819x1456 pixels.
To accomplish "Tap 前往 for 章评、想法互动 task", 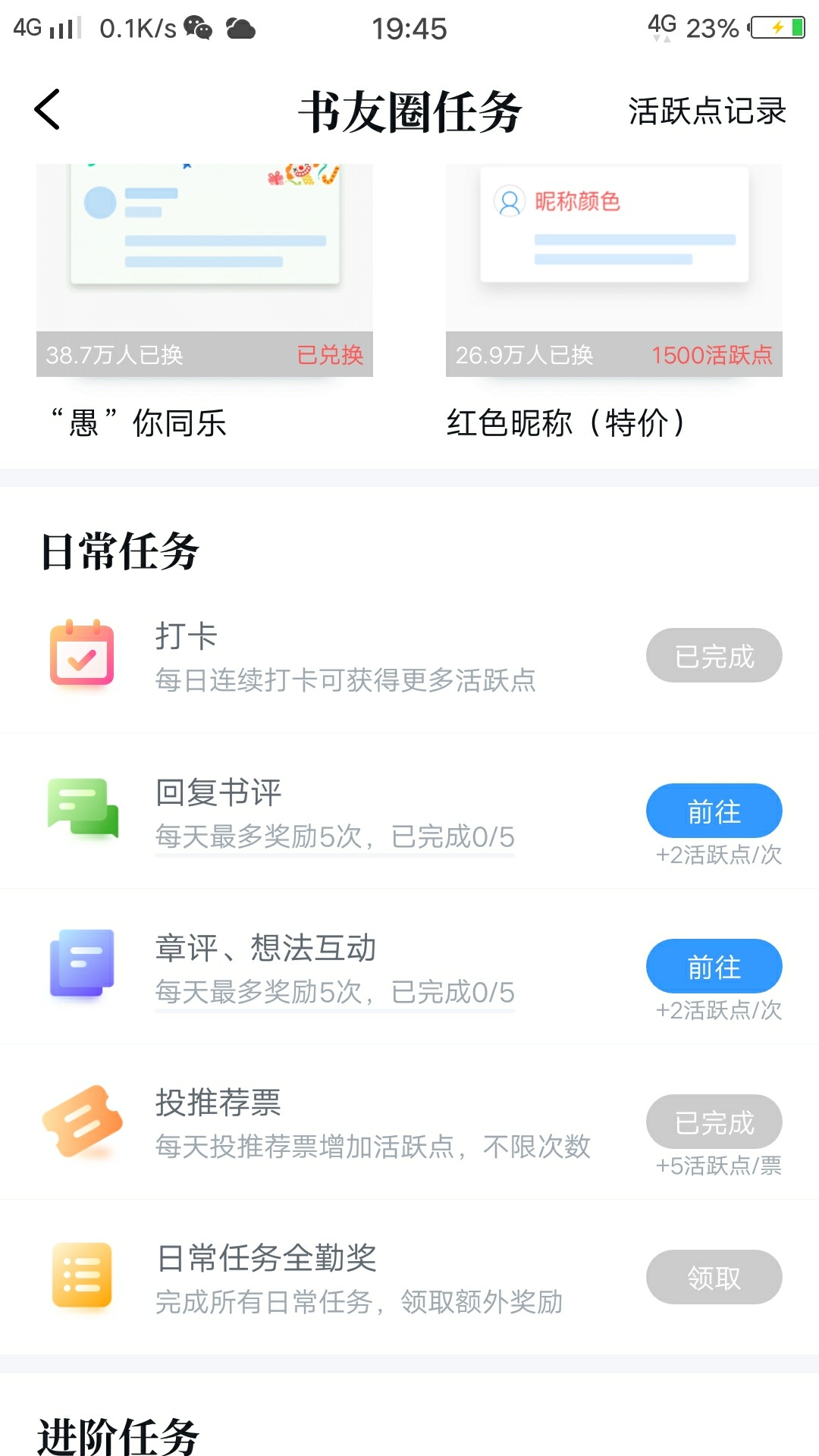I will (x=714, y=967).
